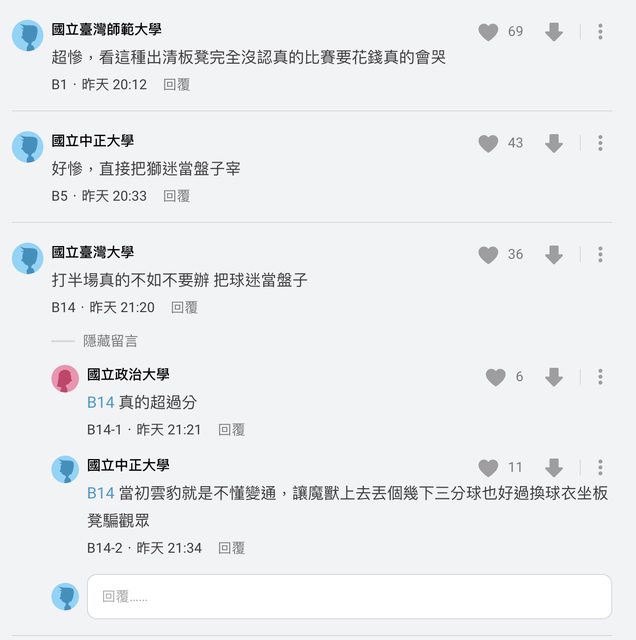Like sub-comment B14-2
The width and height of the screenshot is (636, 640).
488,467
